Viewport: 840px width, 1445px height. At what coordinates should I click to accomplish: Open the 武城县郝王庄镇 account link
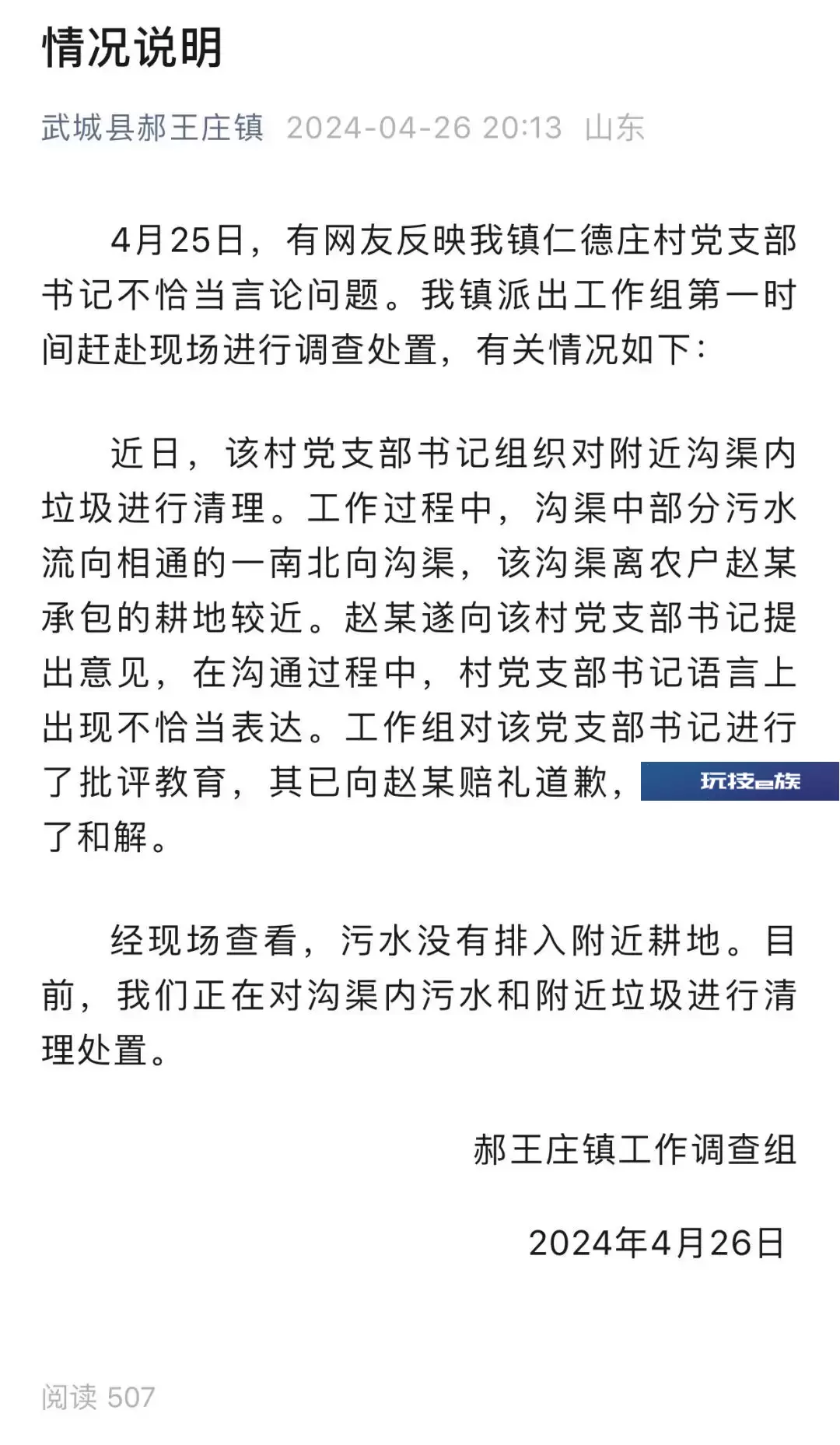[152, 128]
